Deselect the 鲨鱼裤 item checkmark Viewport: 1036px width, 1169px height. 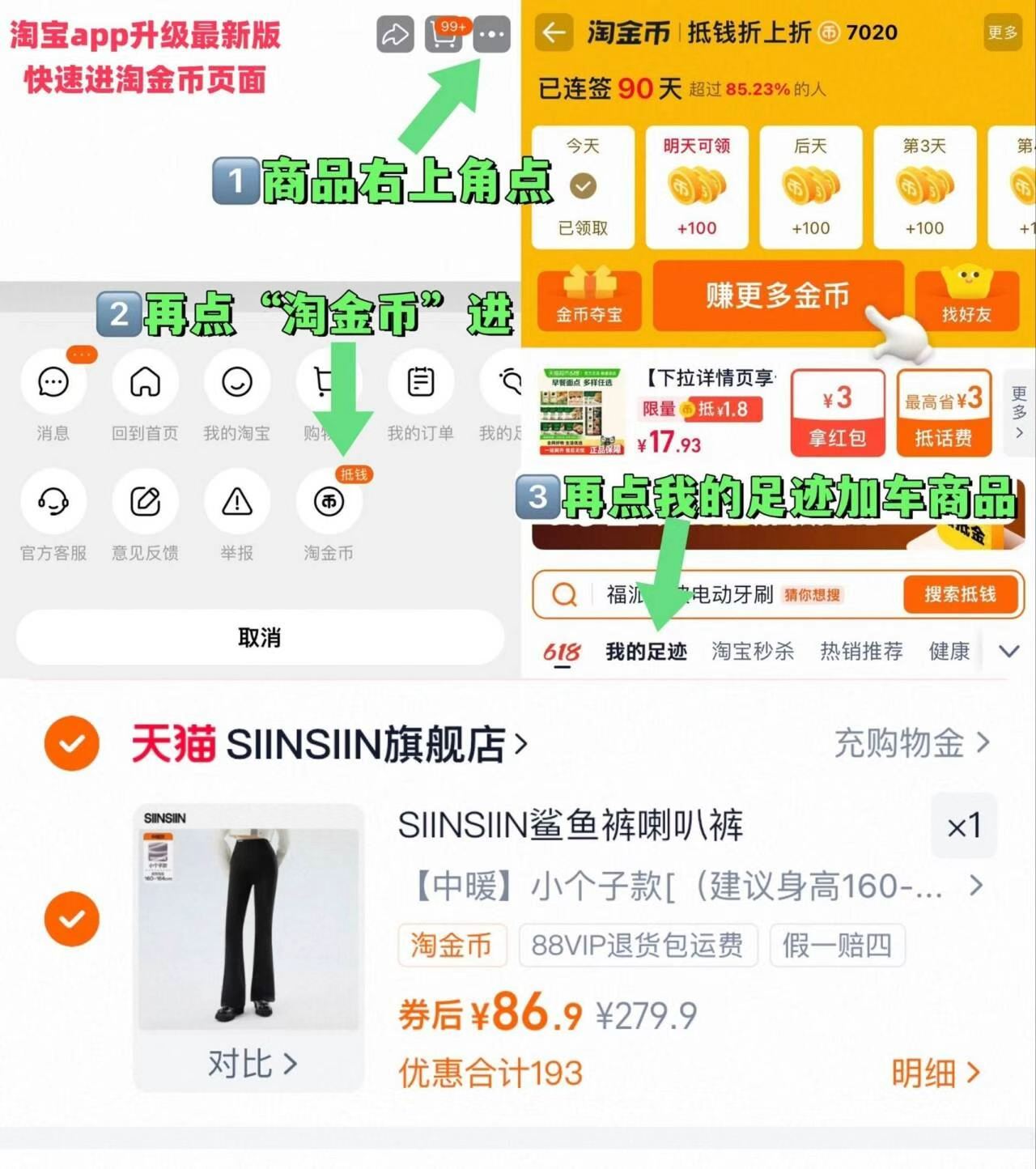tap(71, 920)
